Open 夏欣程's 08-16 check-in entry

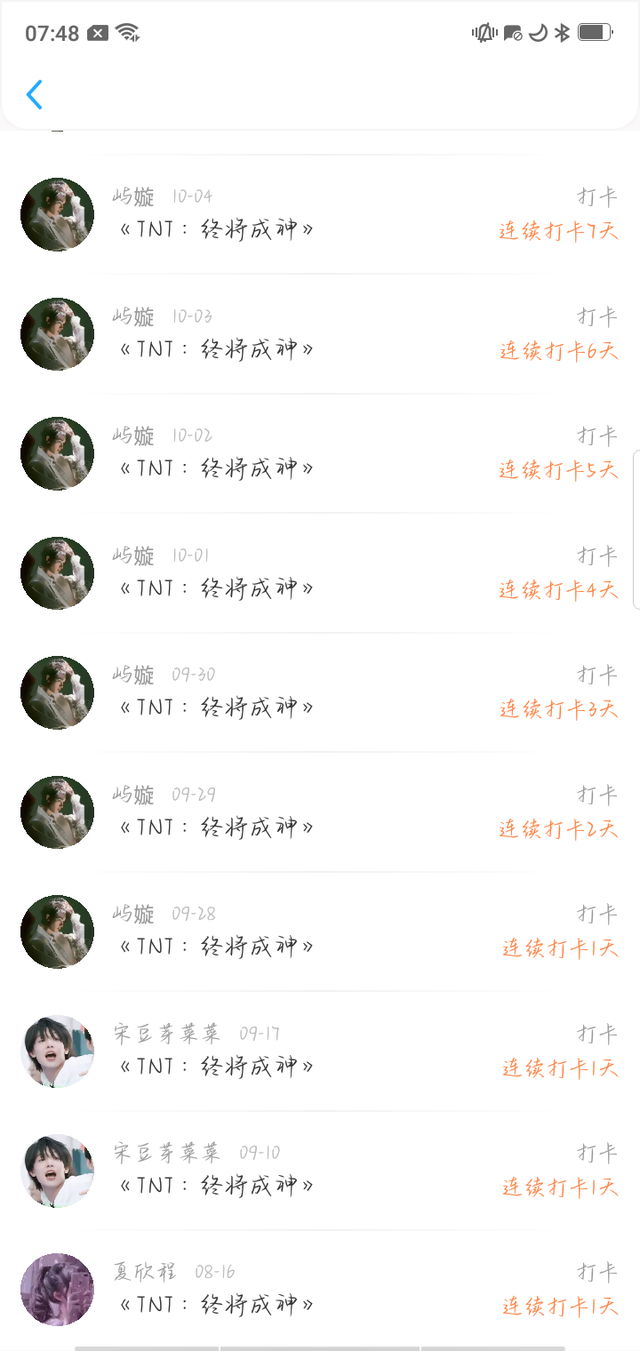tap(320, 1289)
